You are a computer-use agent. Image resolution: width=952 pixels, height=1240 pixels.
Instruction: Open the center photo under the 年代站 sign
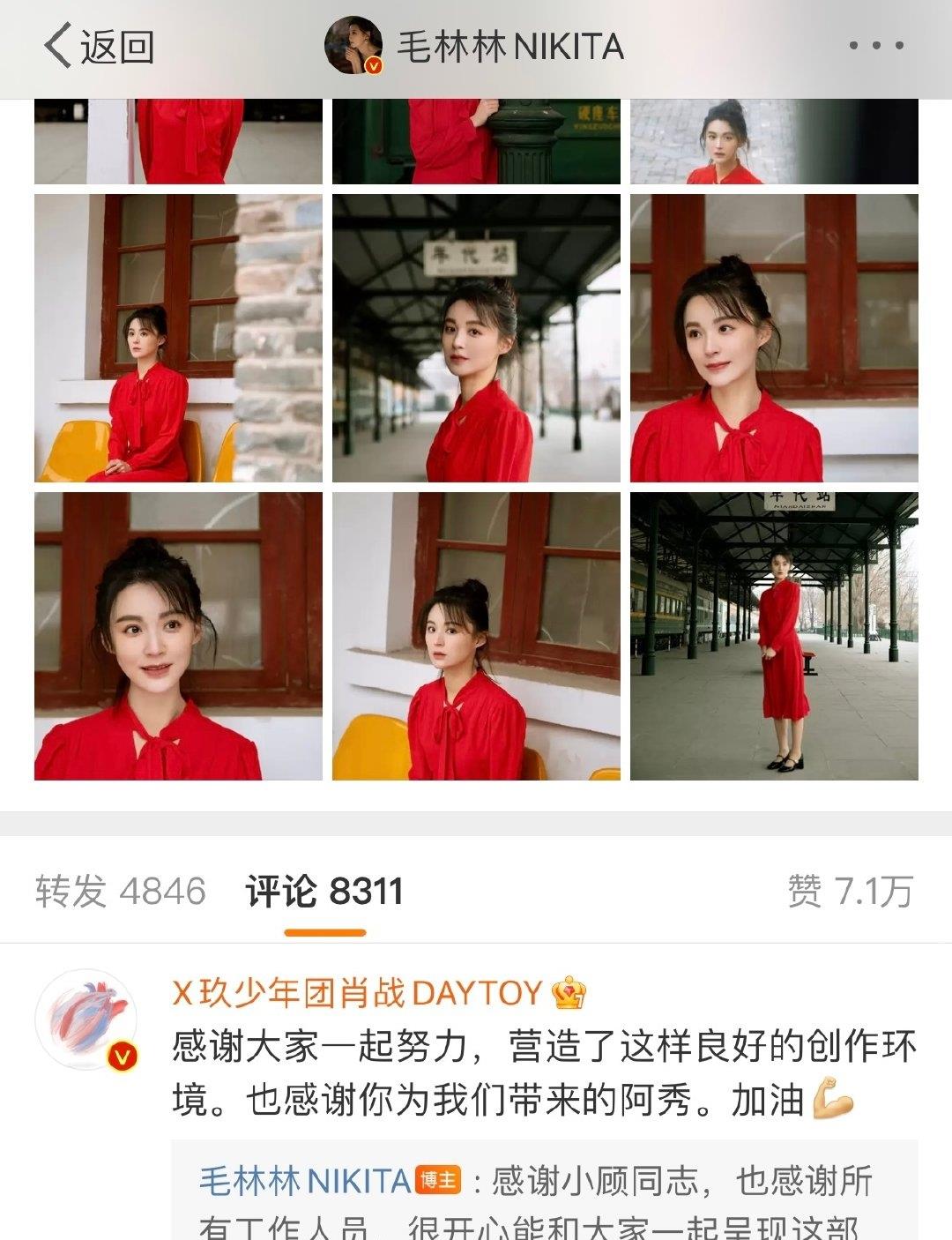tap(476, 340)
